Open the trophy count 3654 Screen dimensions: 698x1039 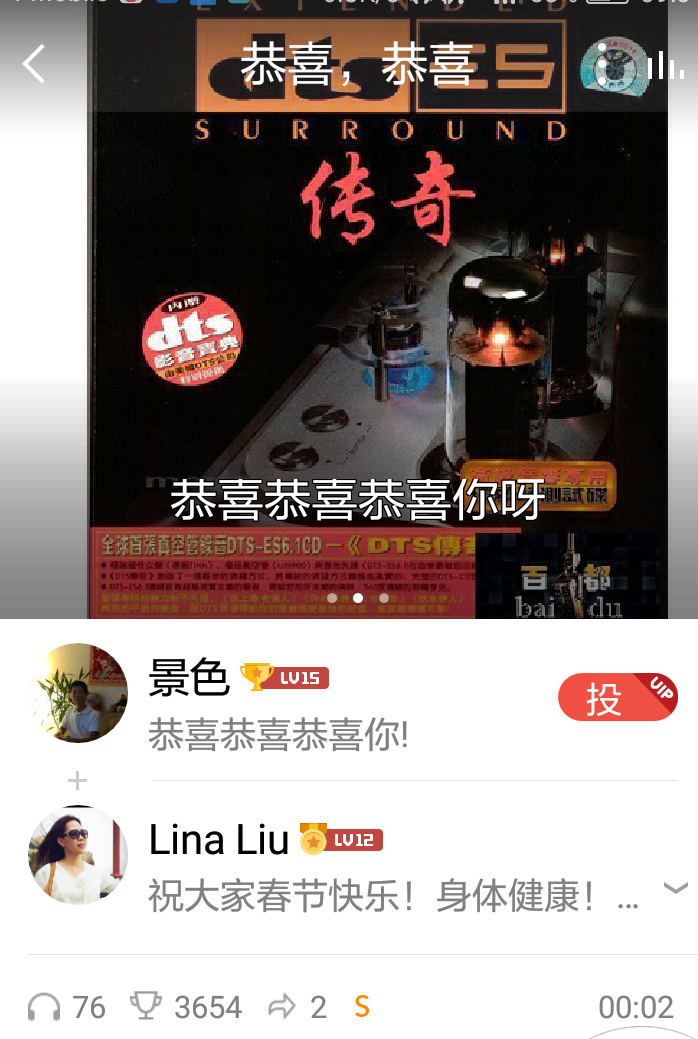187,1006
